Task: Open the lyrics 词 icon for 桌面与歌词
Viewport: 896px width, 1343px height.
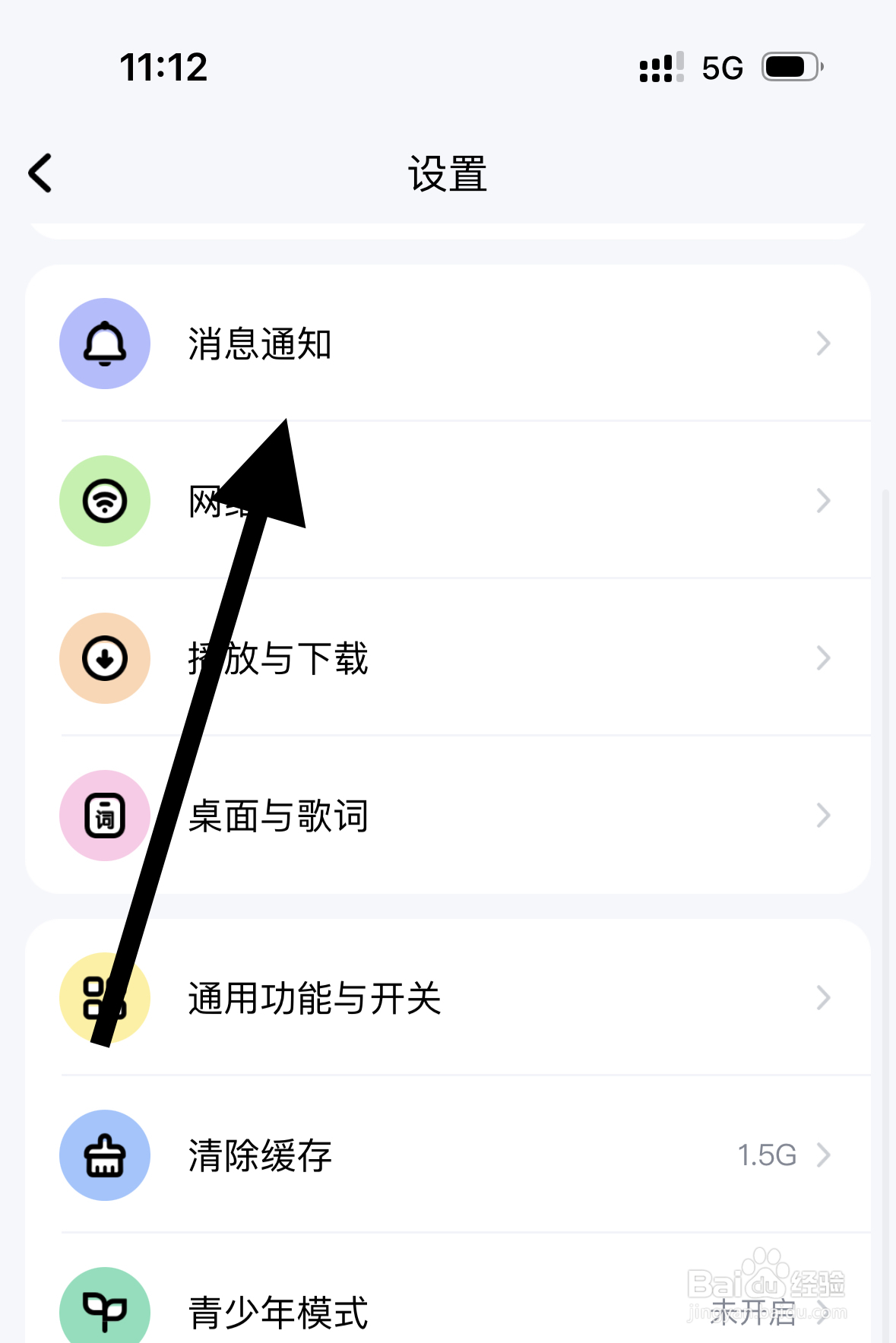Action: [105, 815]
